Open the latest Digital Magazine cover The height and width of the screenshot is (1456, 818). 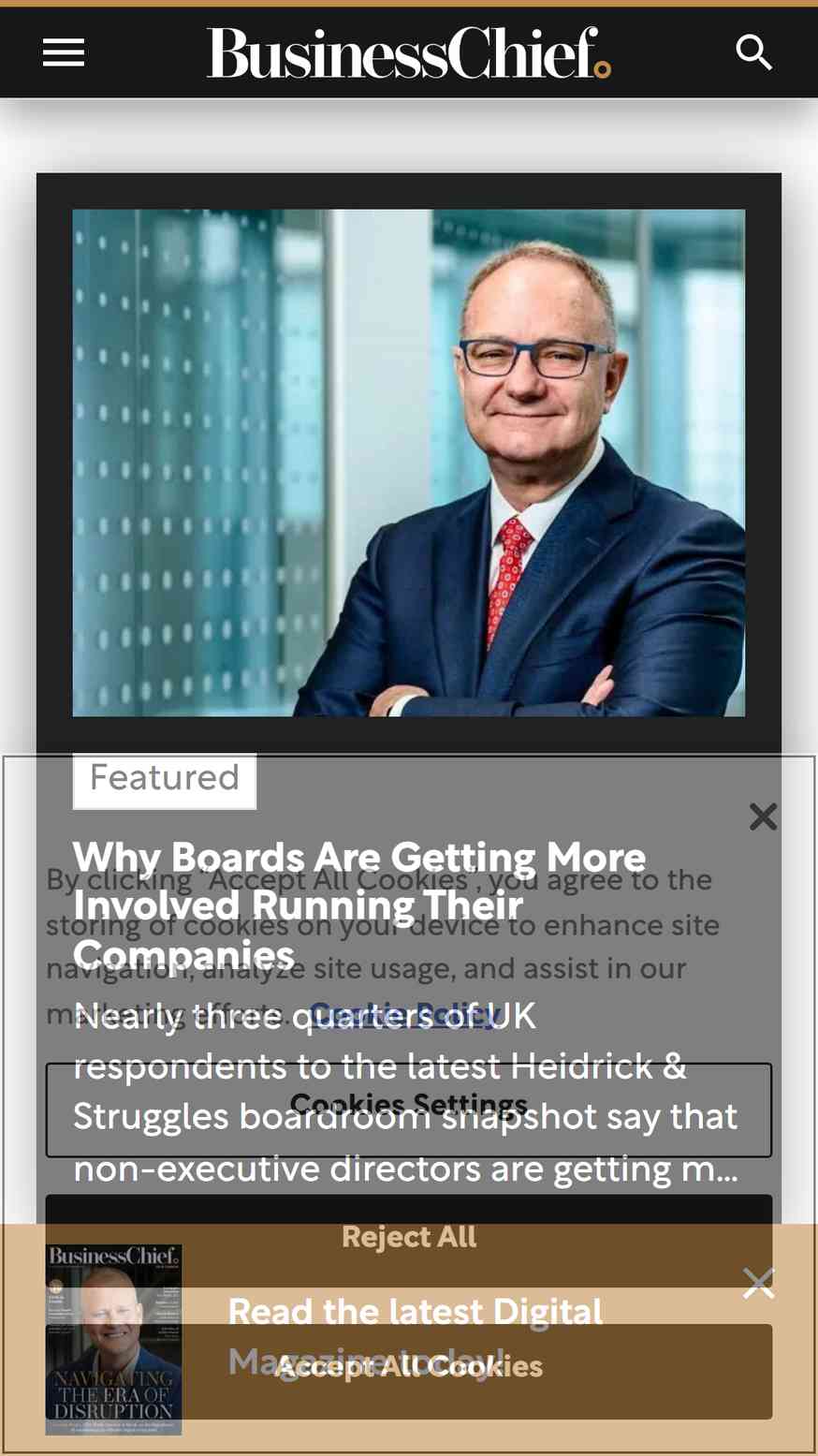point(113,1340)
